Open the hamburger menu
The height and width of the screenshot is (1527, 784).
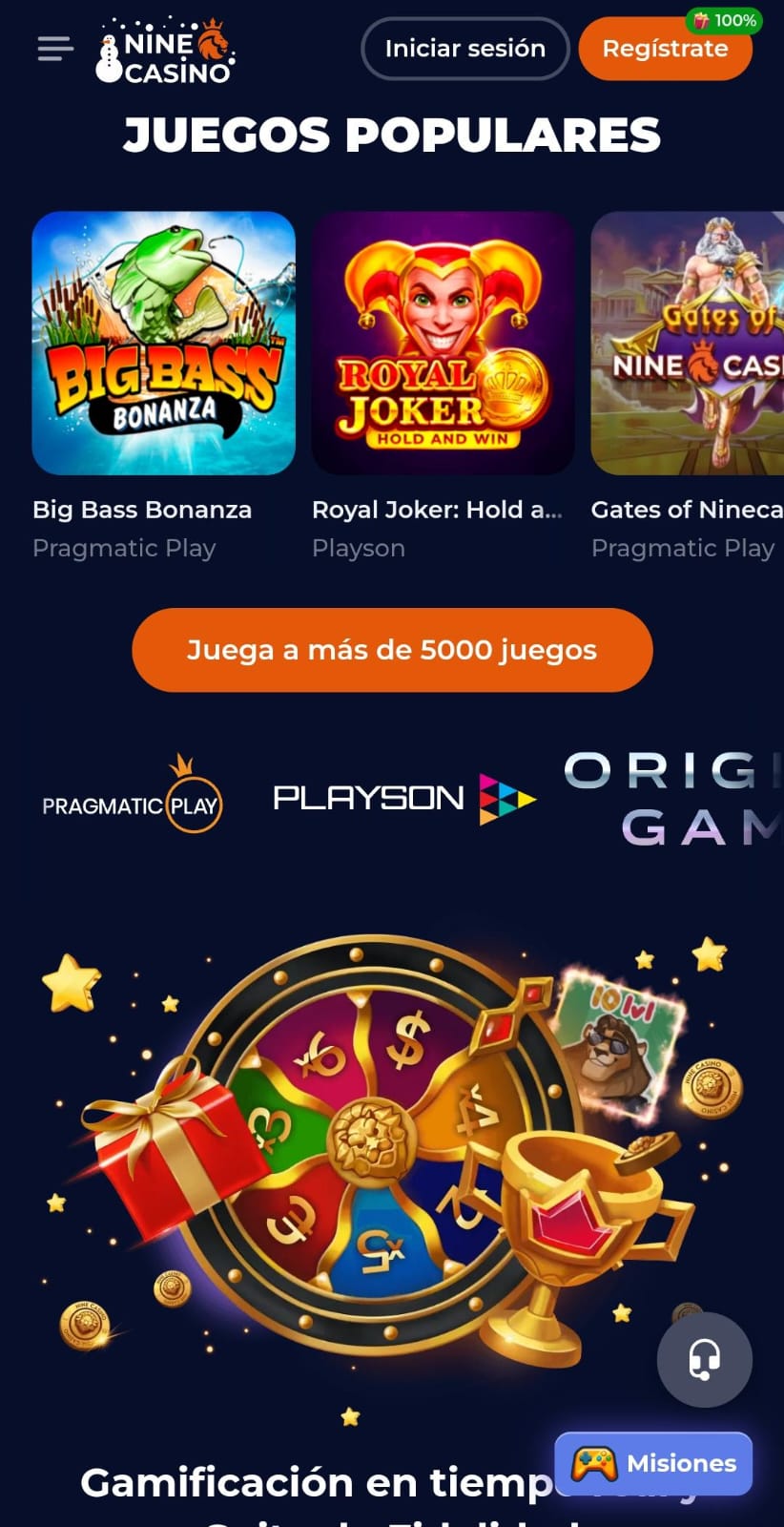click(55, 49)
